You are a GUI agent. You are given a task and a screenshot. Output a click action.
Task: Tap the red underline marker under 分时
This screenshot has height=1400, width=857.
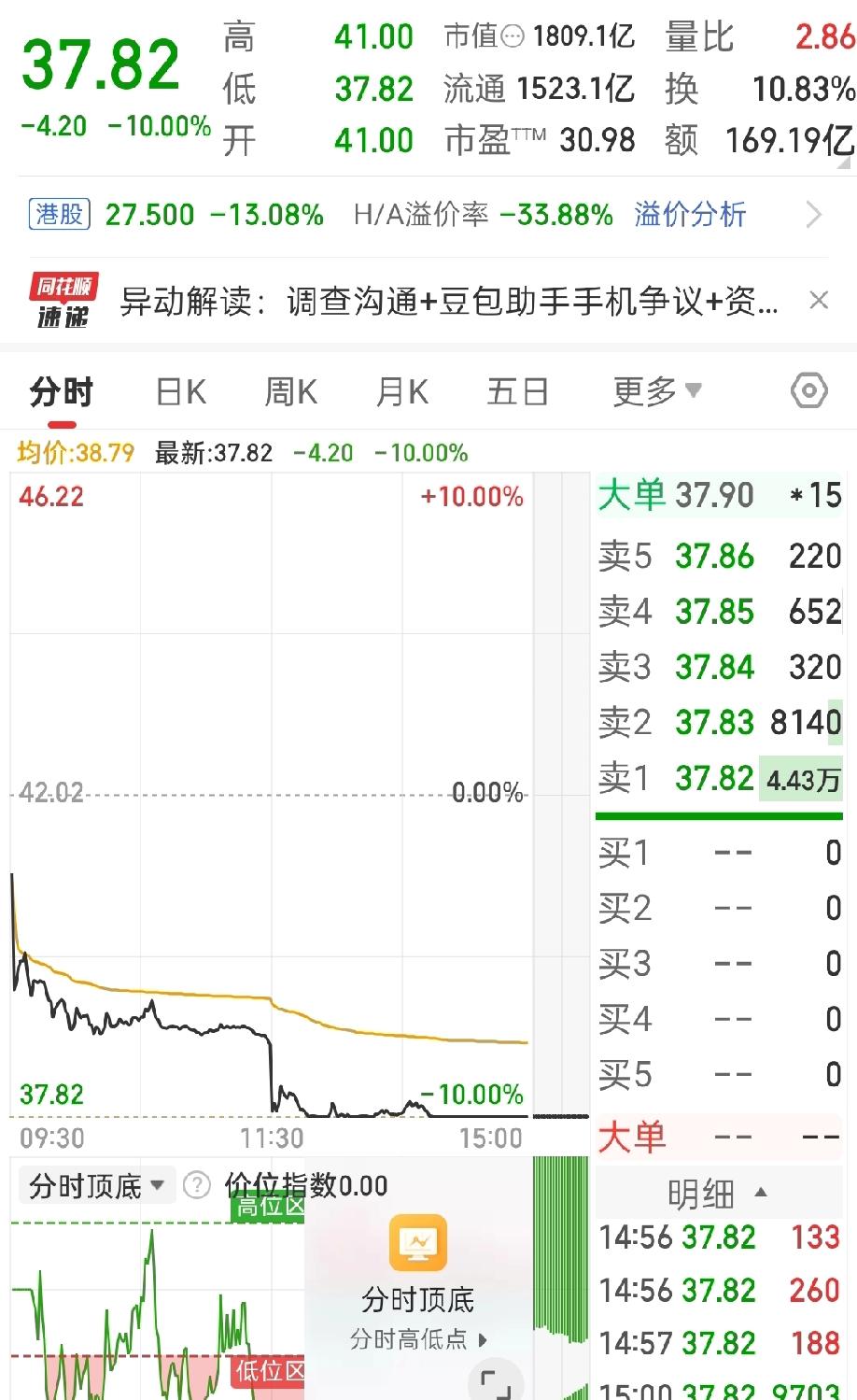62,423
